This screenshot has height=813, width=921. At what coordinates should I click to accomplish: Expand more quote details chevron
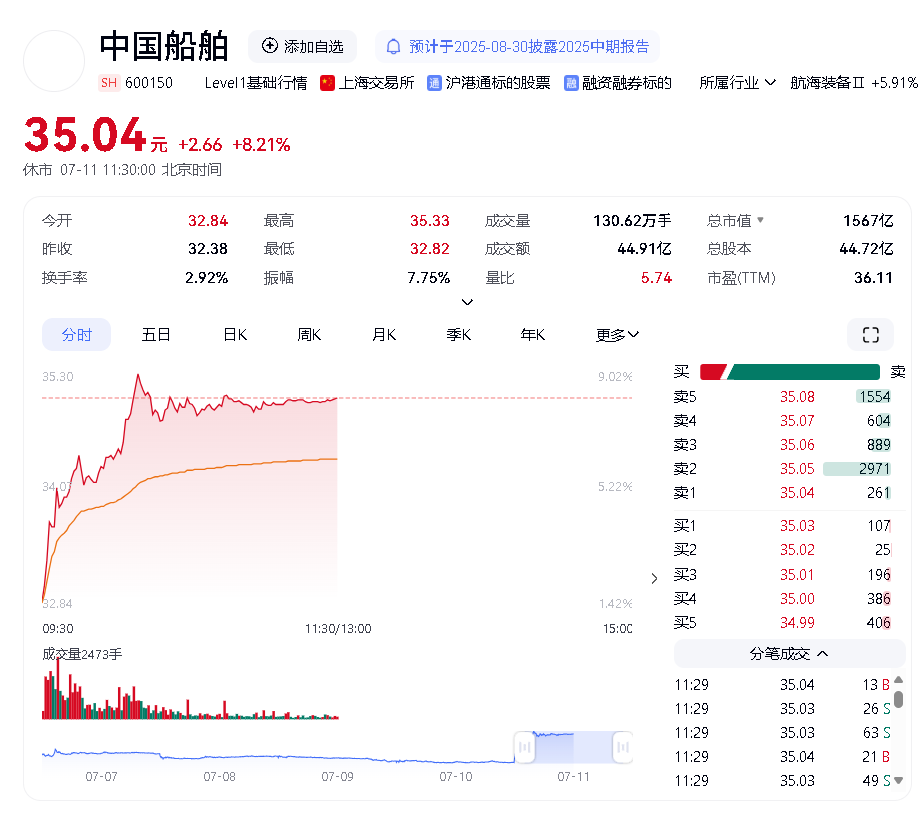[x=467, y=302]
